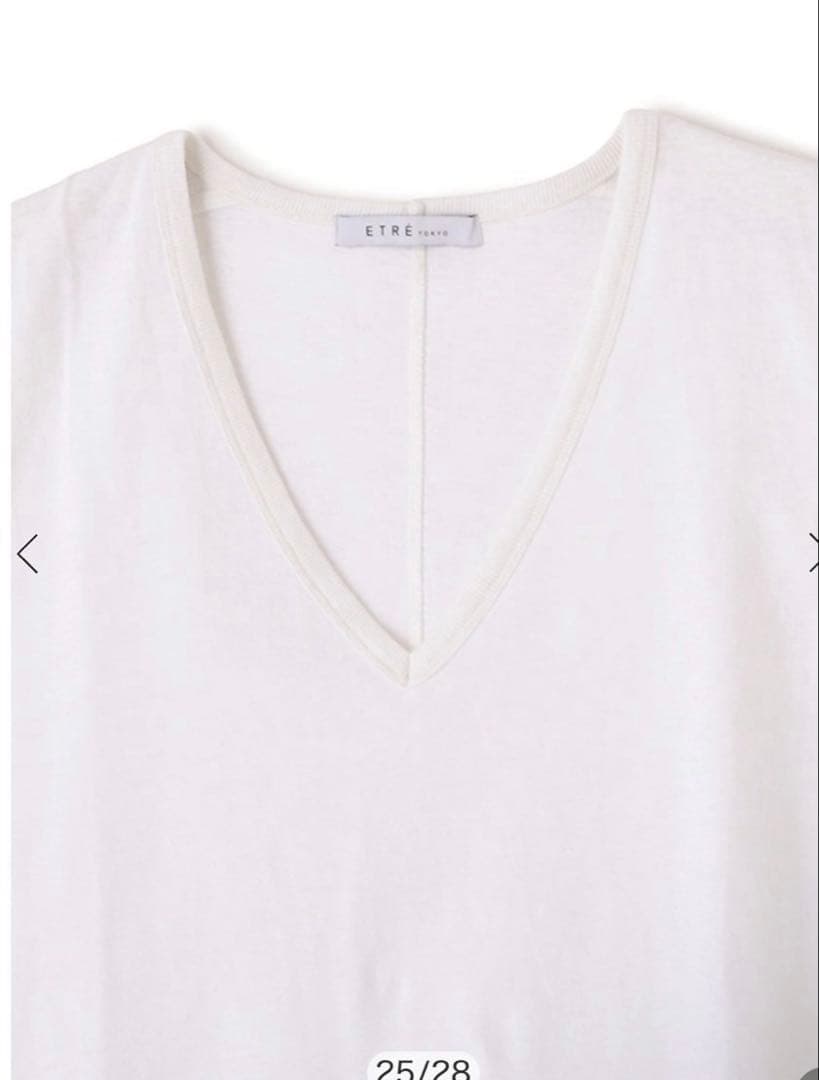Advance to the next product image

(x=812, y=552)
